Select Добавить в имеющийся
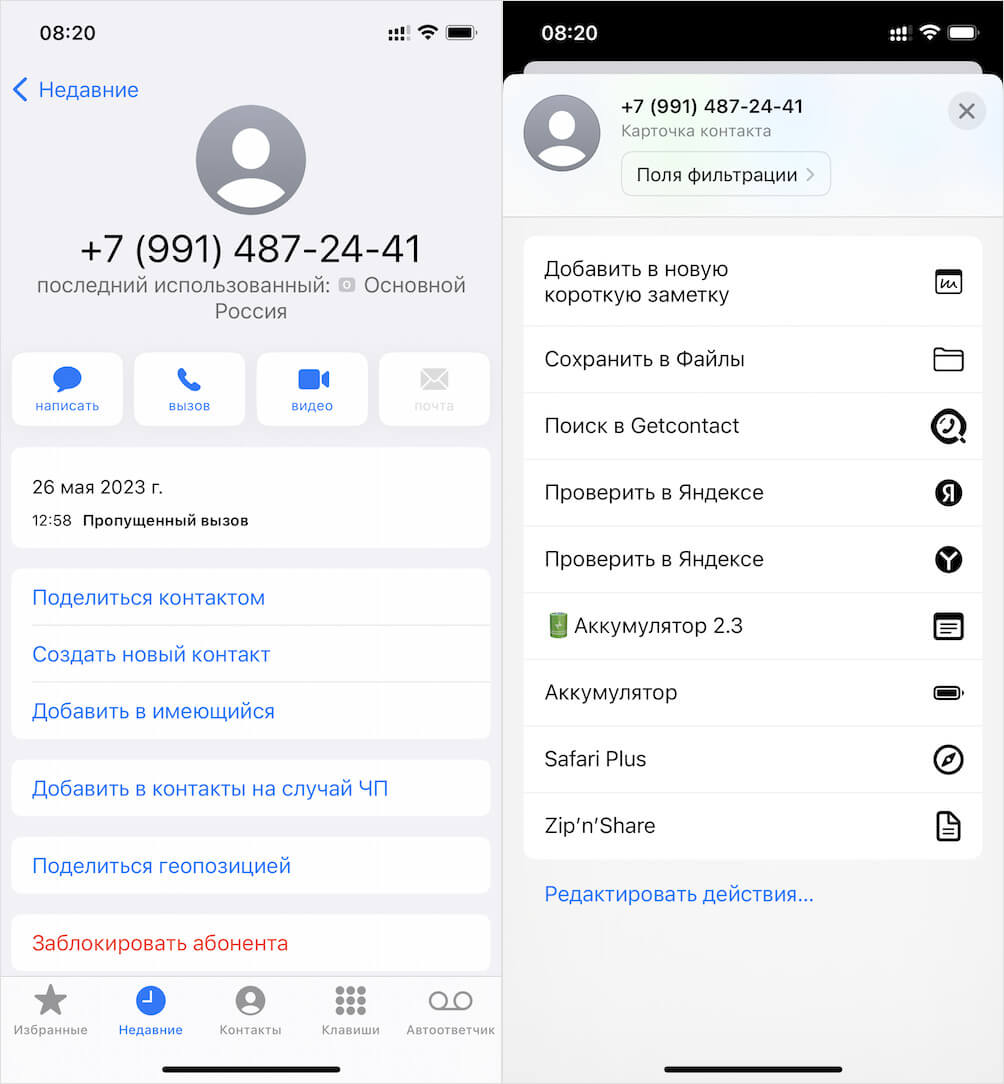Viewport: 1004px width, 1084px height. coord(153,712)
